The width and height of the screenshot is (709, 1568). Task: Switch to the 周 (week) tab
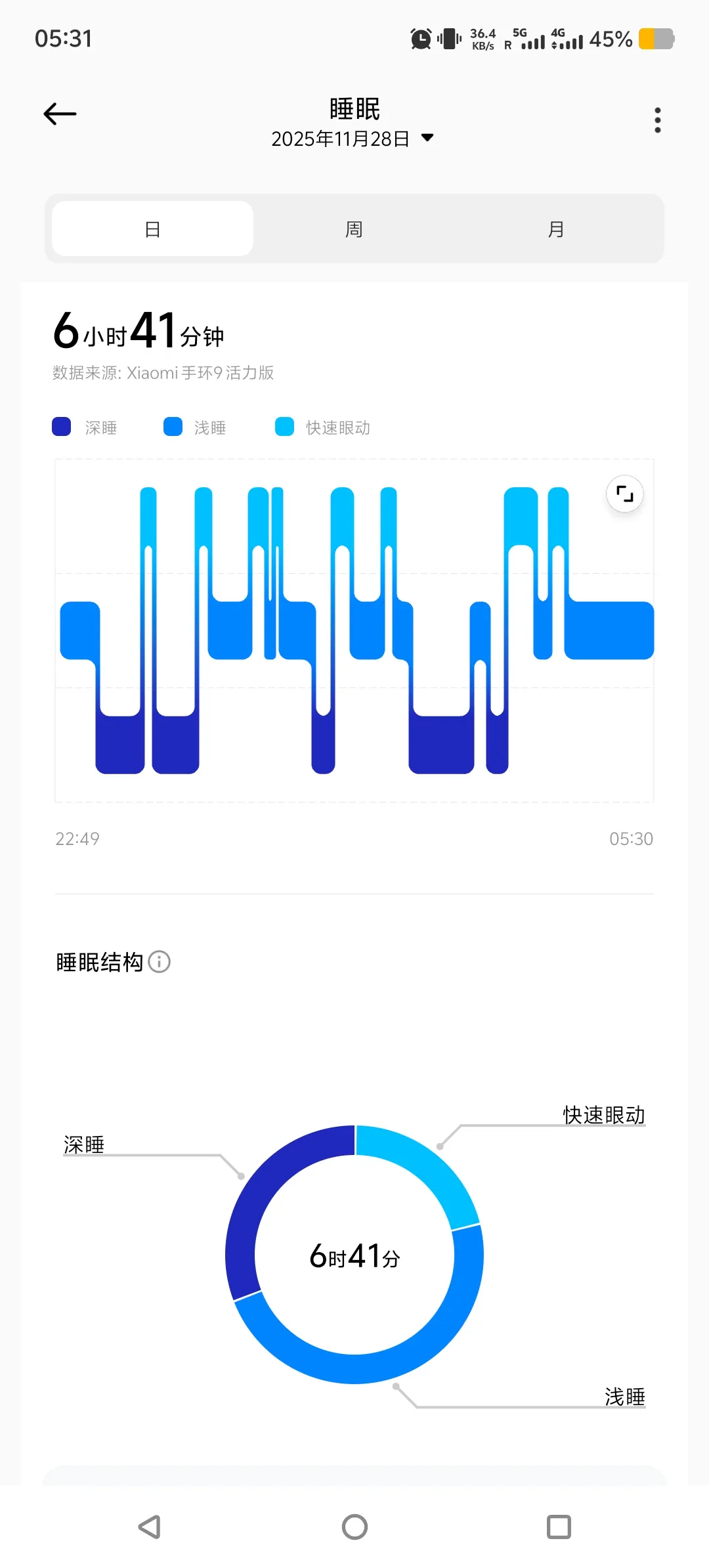[x=354, y=229]
